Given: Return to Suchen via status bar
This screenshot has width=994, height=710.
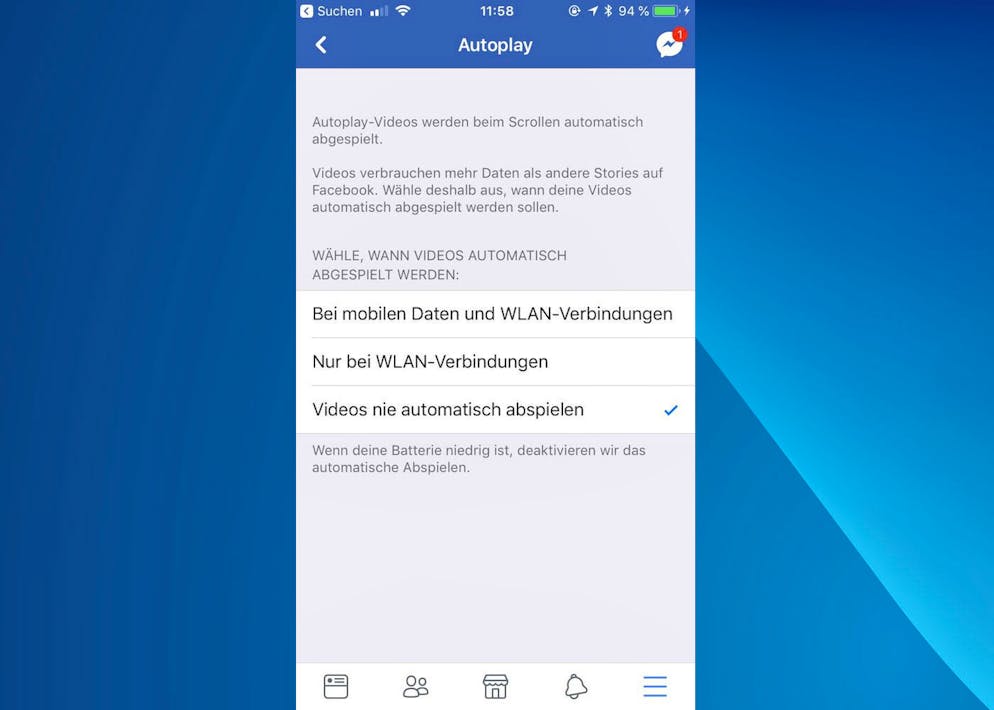Looking at the screenshot, I should 331,11.
